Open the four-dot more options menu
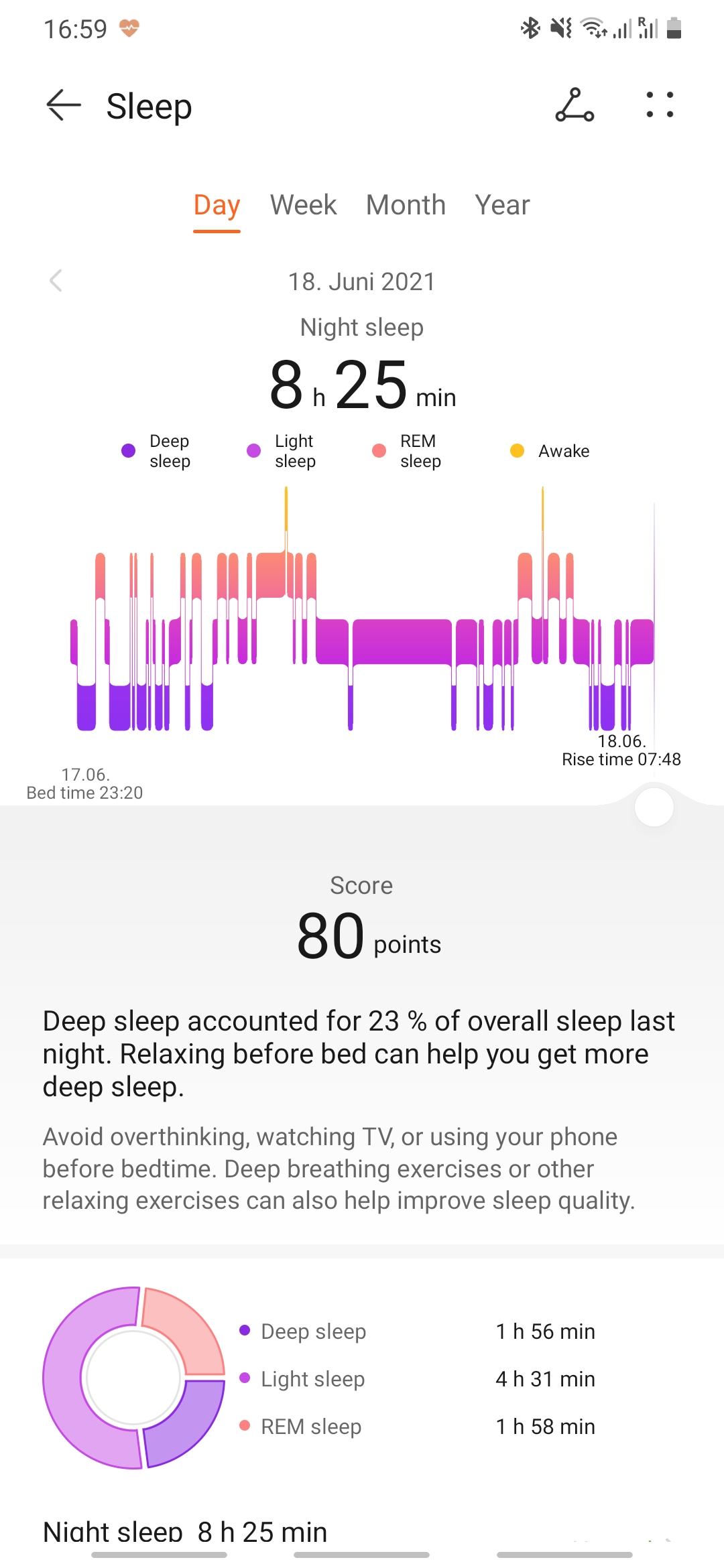This screenshot has width=724, height=1568. (660, 105)
